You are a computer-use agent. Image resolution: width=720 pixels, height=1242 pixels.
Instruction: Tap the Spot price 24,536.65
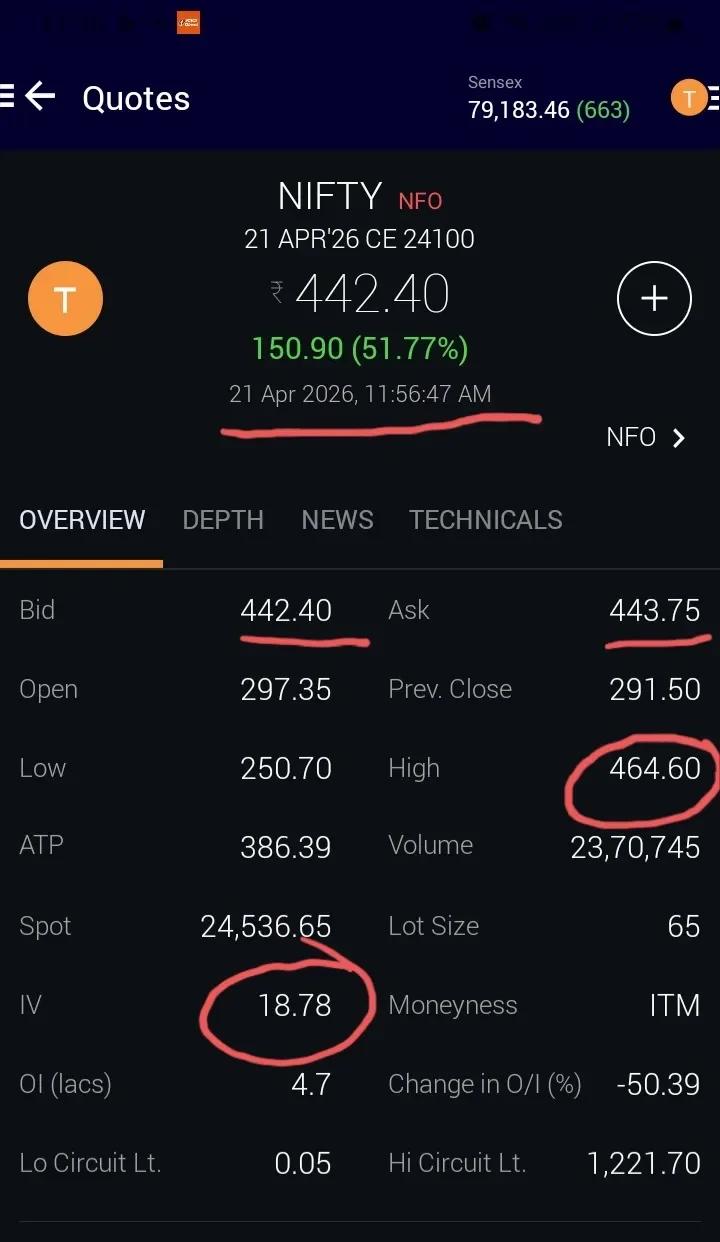tap(266, 926)
